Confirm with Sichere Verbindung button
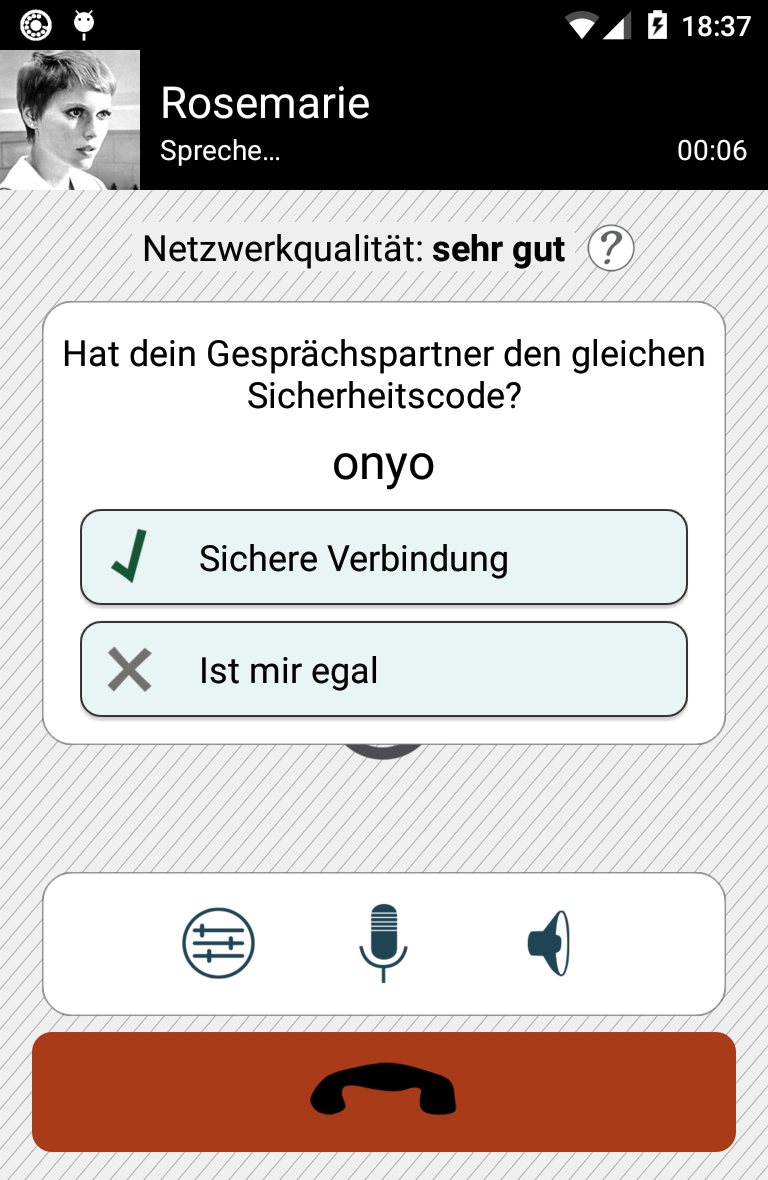The image size is (768, 1180). coord(384,558)
